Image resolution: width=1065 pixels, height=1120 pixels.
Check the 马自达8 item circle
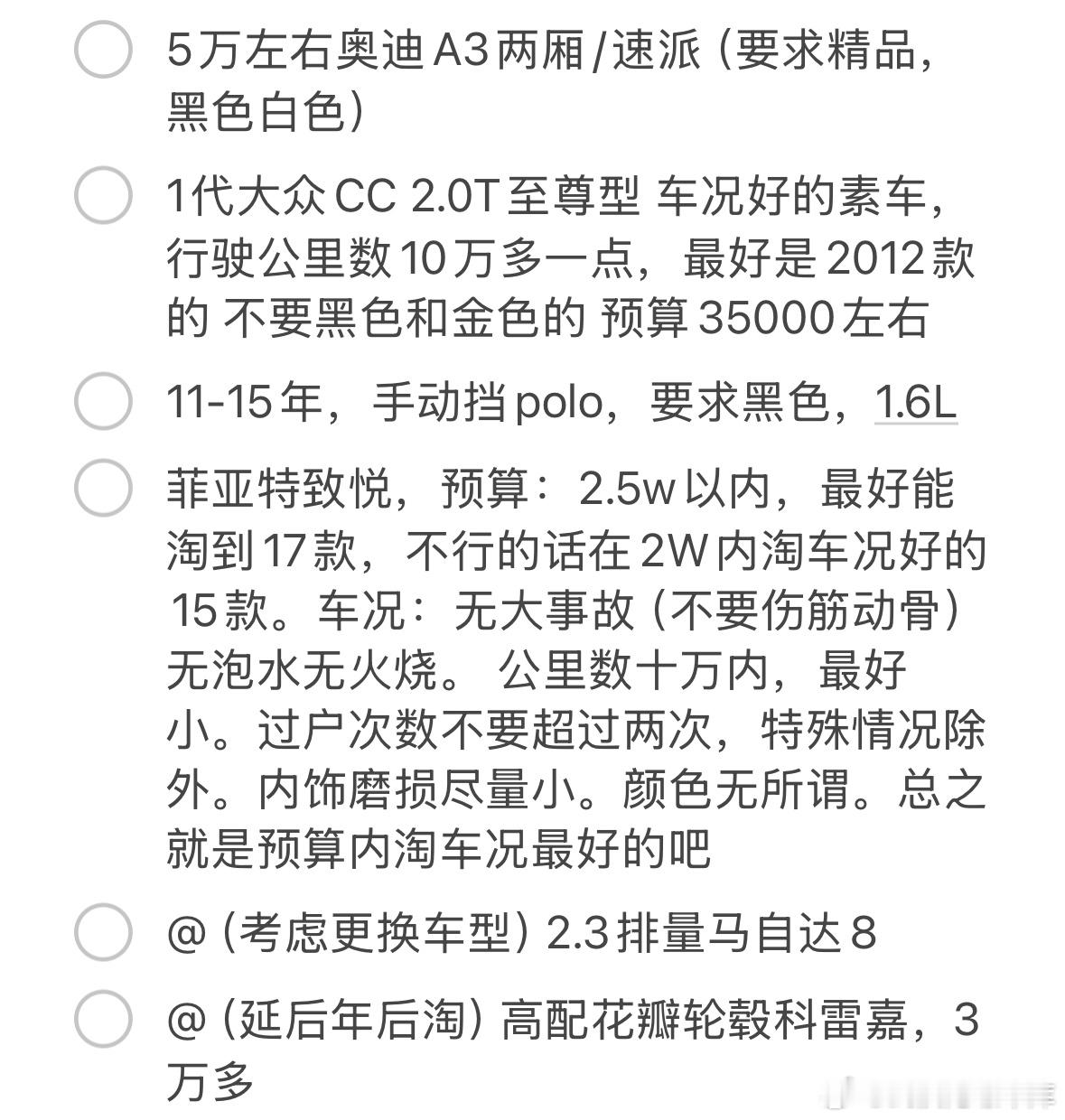tap(102, 935)
